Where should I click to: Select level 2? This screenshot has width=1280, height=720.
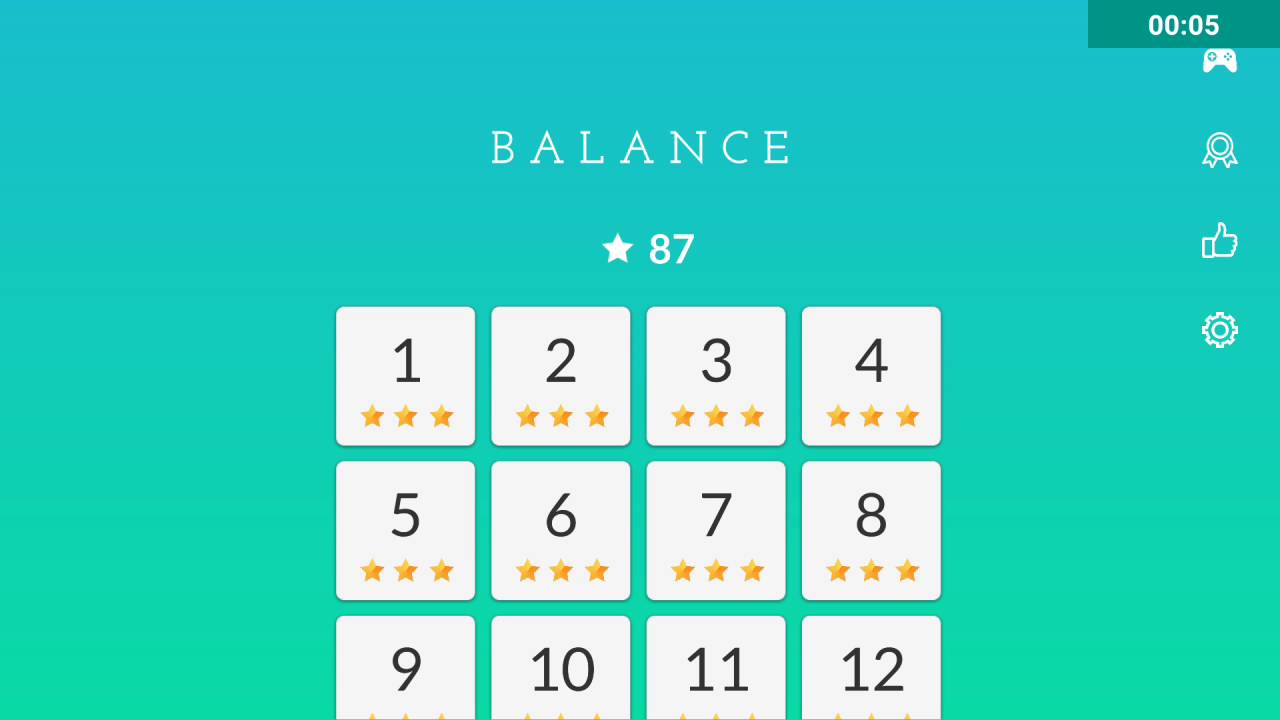tap(561, 376)
